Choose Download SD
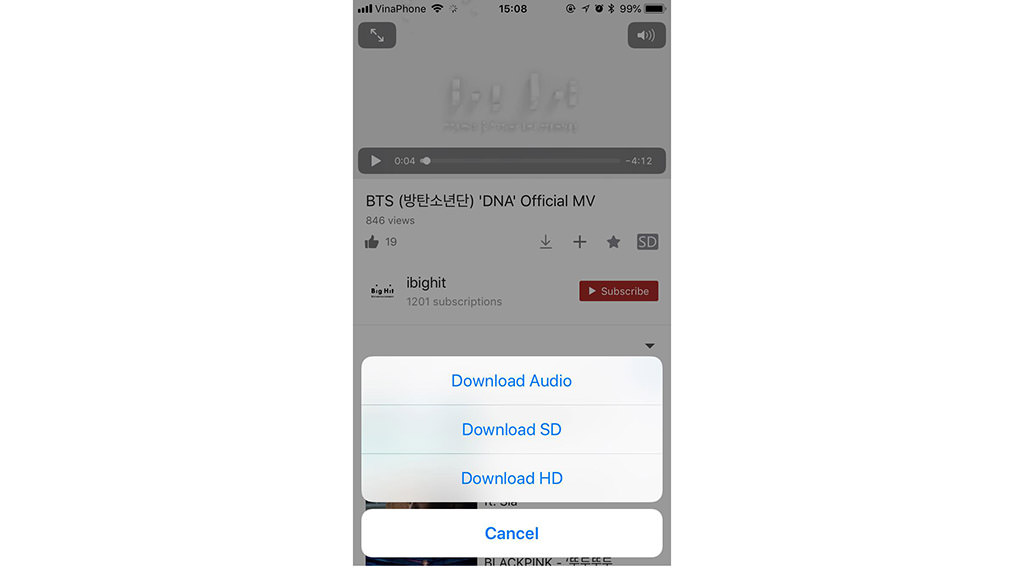 coord(511,430)
